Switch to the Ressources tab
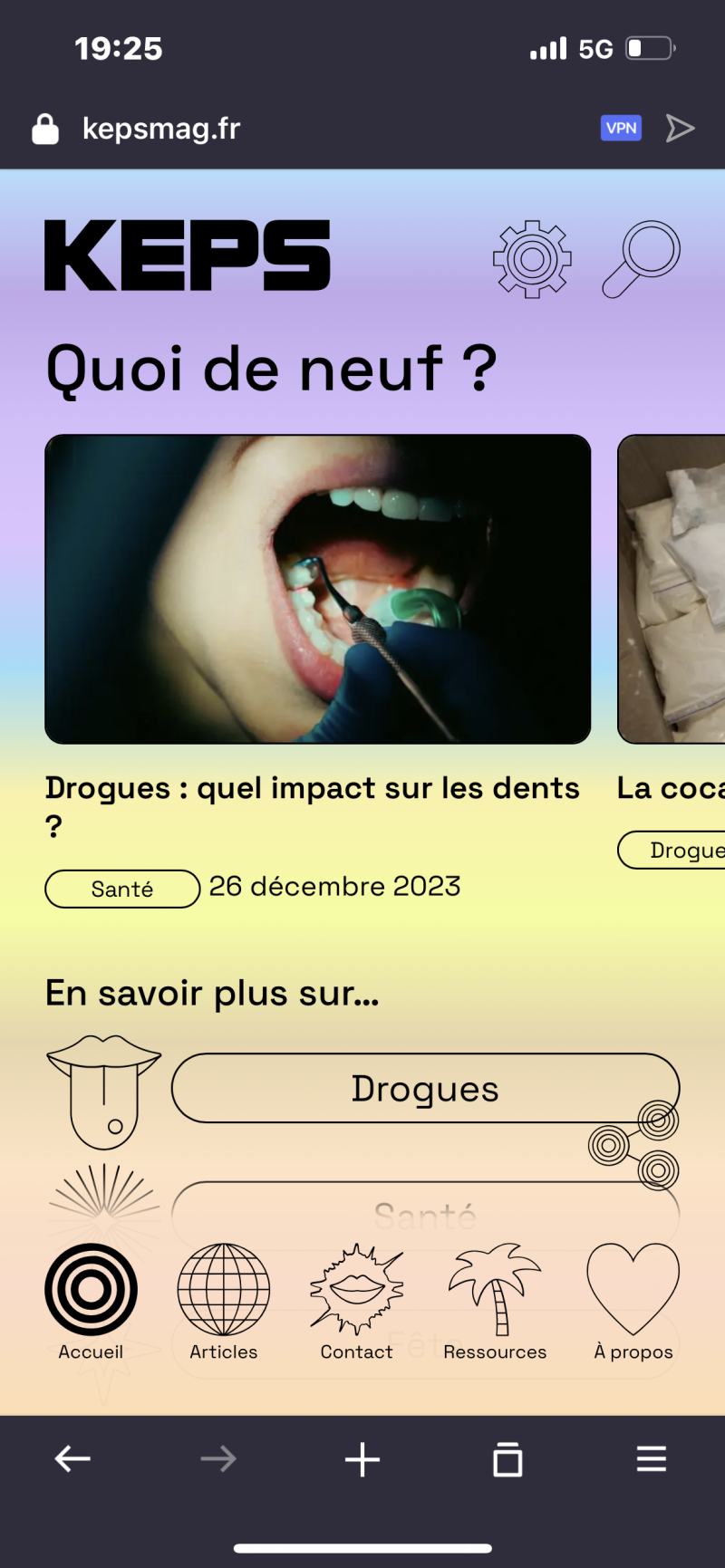Screen dimensions: 725x1568 coord(495,1302)
